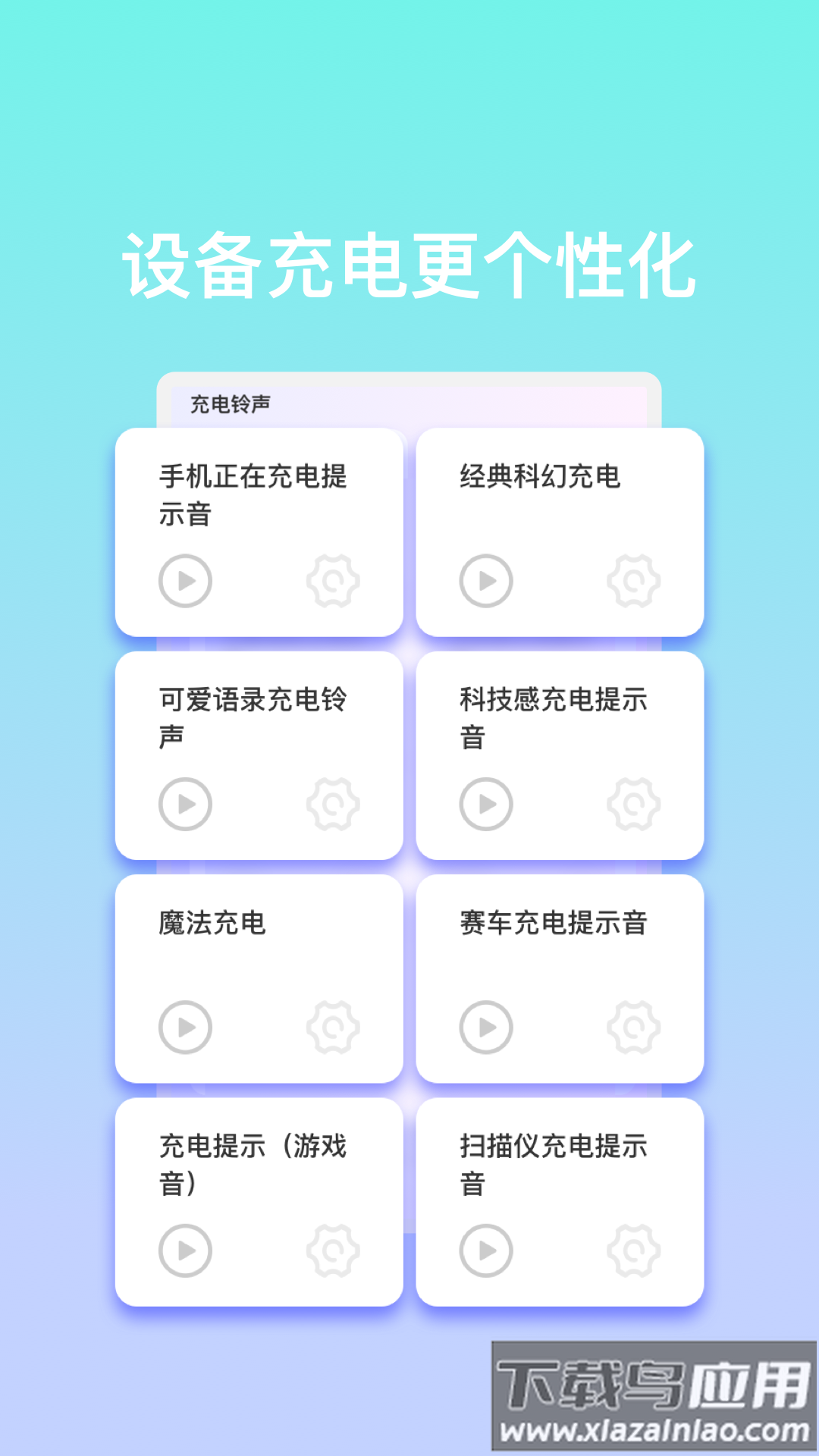
Task: Select the 经典科幻充电 ringtone card
Action: point(560,531)
